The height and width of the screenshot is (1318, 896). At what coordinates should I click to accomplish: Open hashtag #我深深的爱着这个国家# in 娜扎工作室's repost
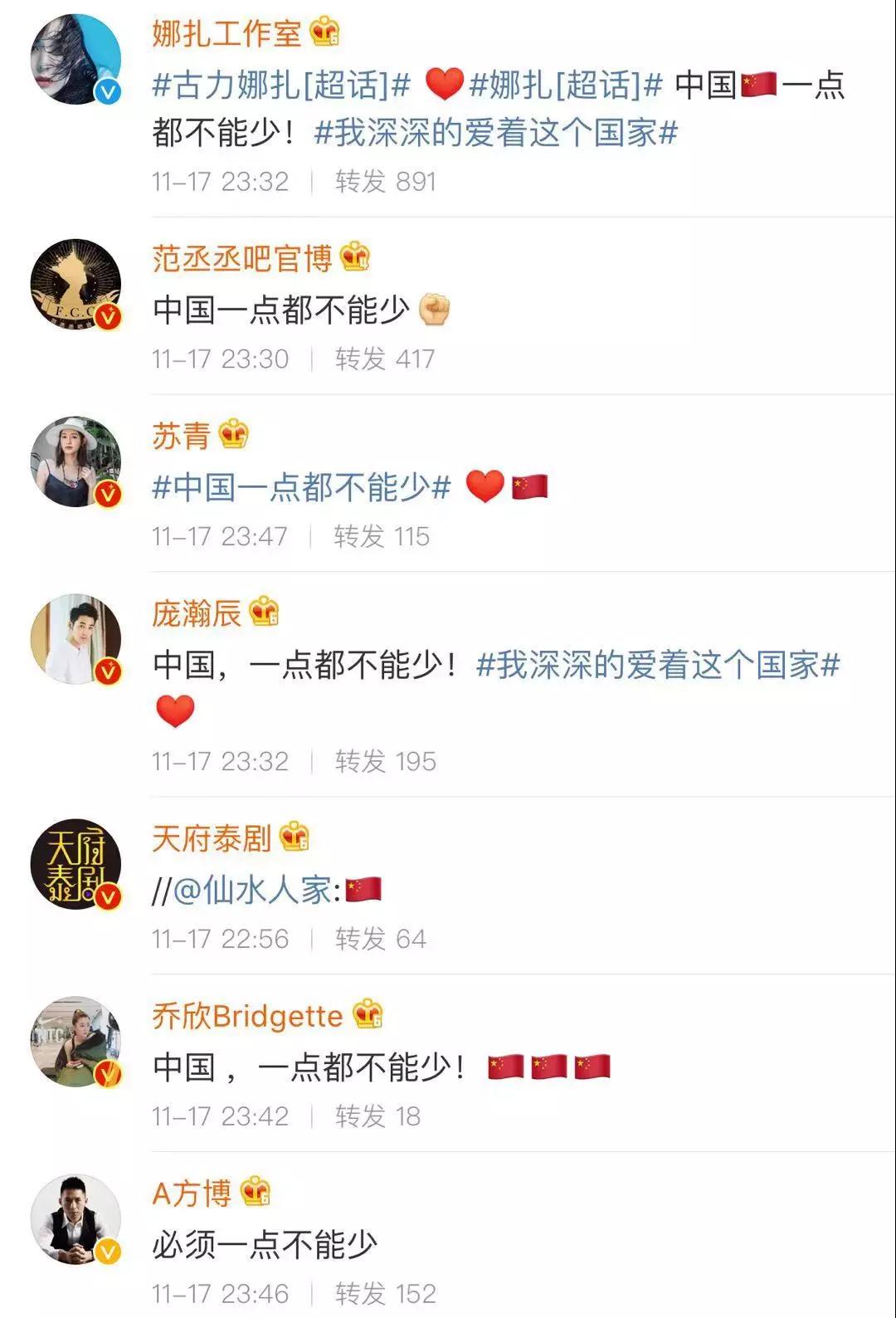(496, 133)
